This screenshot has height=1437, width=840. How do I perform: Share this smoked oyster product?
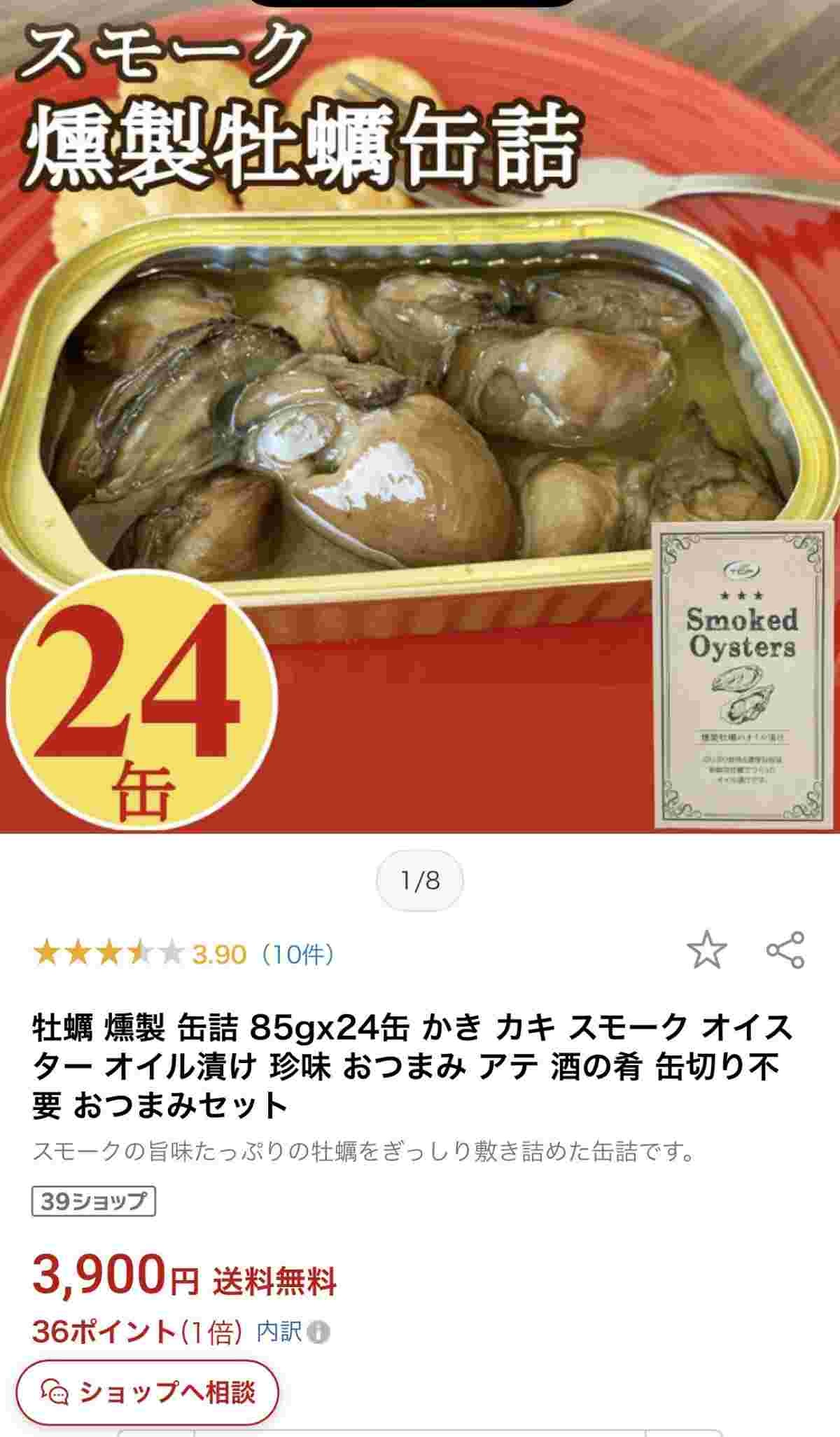(x=785, y=950)
